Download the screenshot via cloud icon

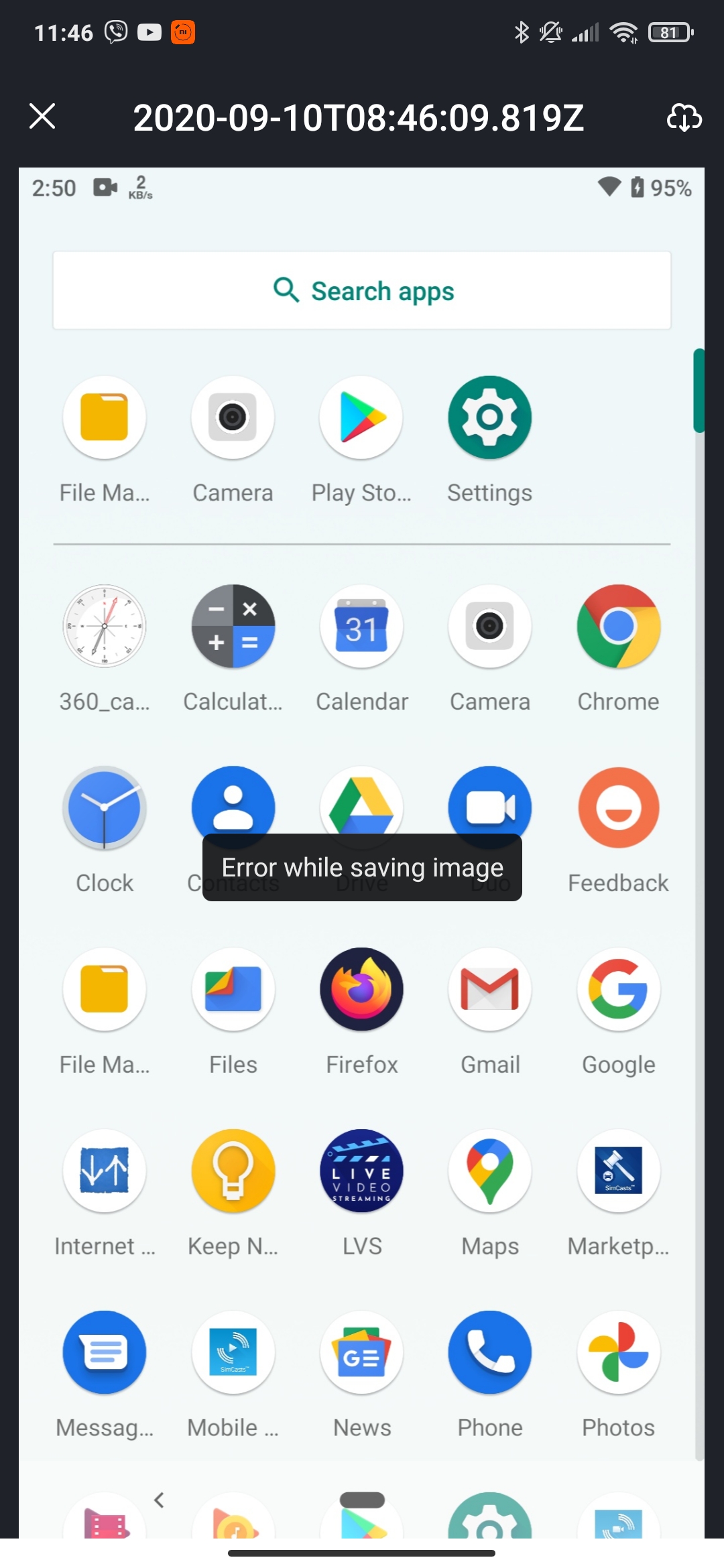[x=684, y=117]
